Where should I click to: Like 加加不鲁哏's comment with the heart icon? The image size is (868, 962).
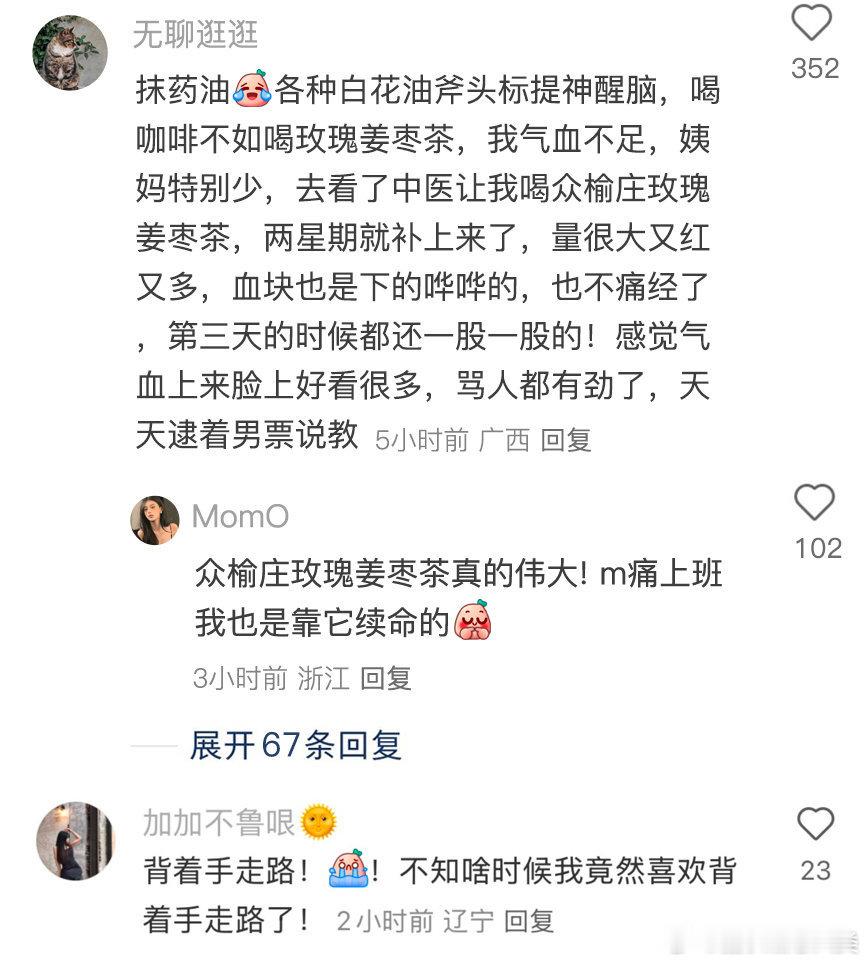pyautogui.click(x=816, y=822)
